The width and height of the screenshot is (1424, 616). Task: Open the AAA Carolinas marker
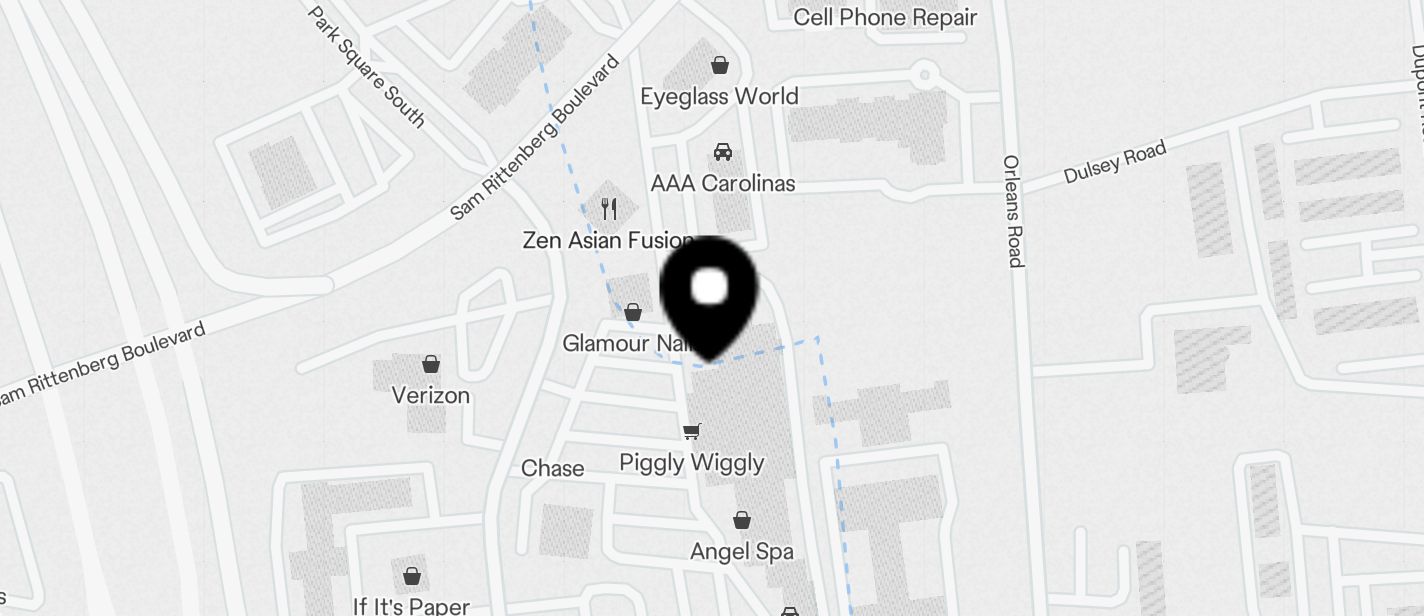click(722, 153)
